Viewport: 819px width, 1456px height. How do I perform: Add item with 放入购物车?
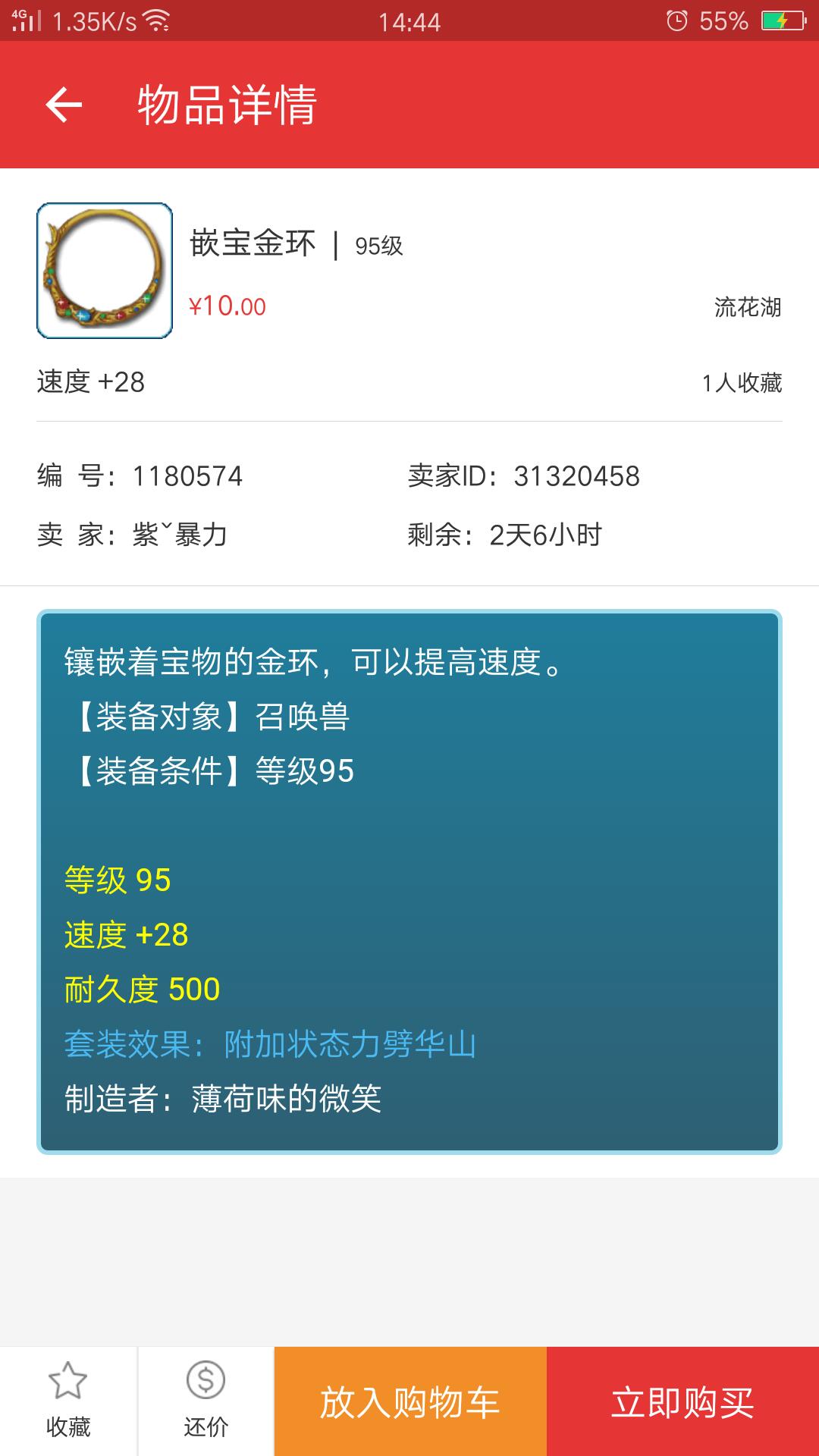click(x=410, y=1402)
